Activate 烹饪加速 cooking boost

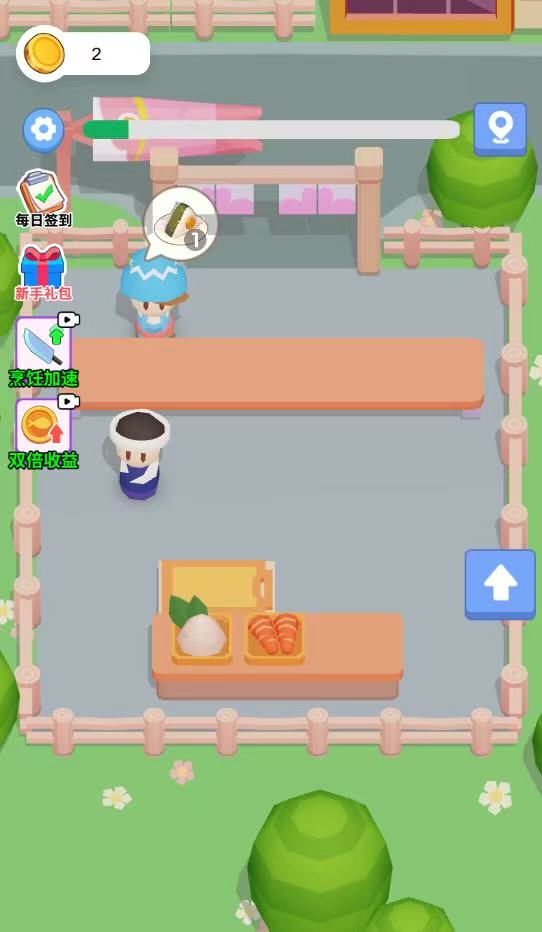[43, 351]
